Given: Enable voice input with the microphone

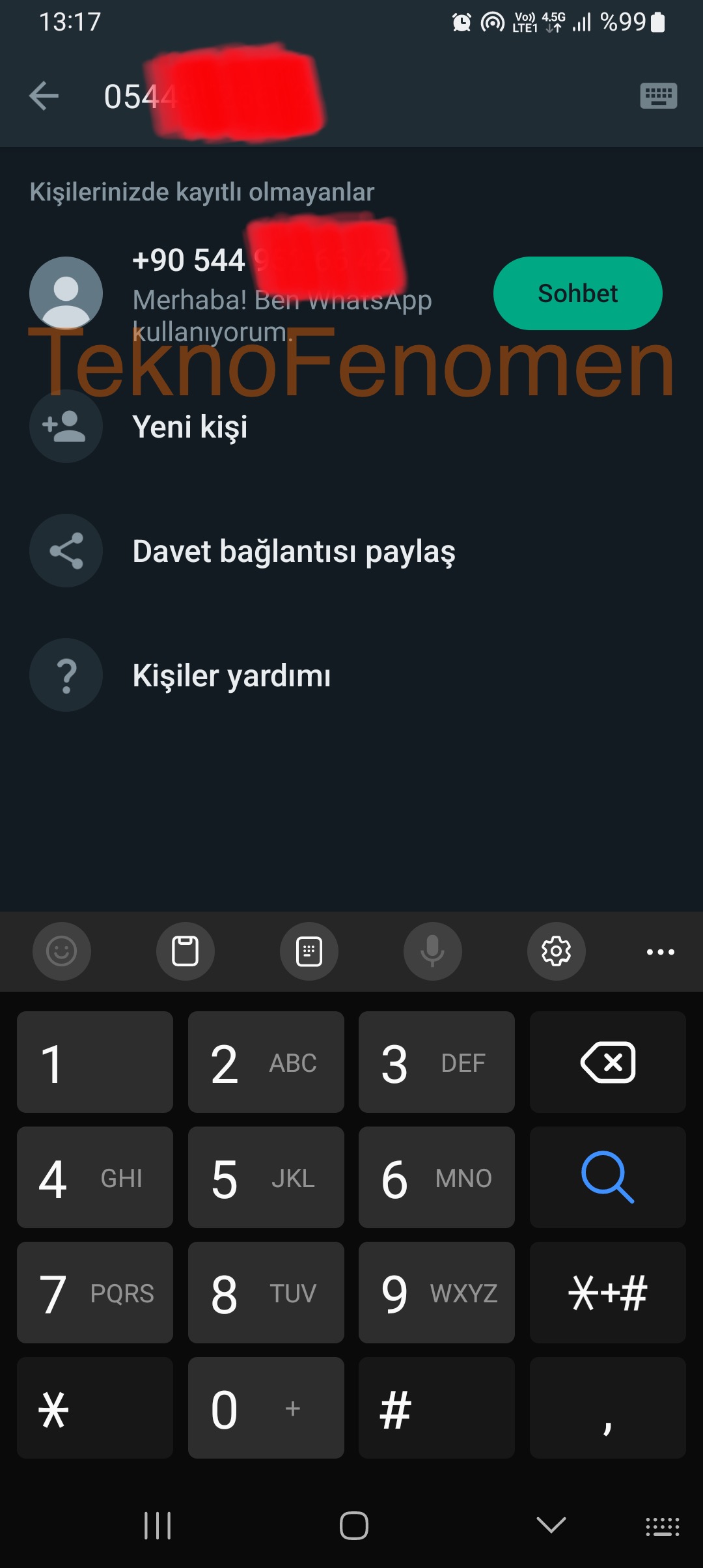Looking at the screenshot, I should [x=433, y=951].
